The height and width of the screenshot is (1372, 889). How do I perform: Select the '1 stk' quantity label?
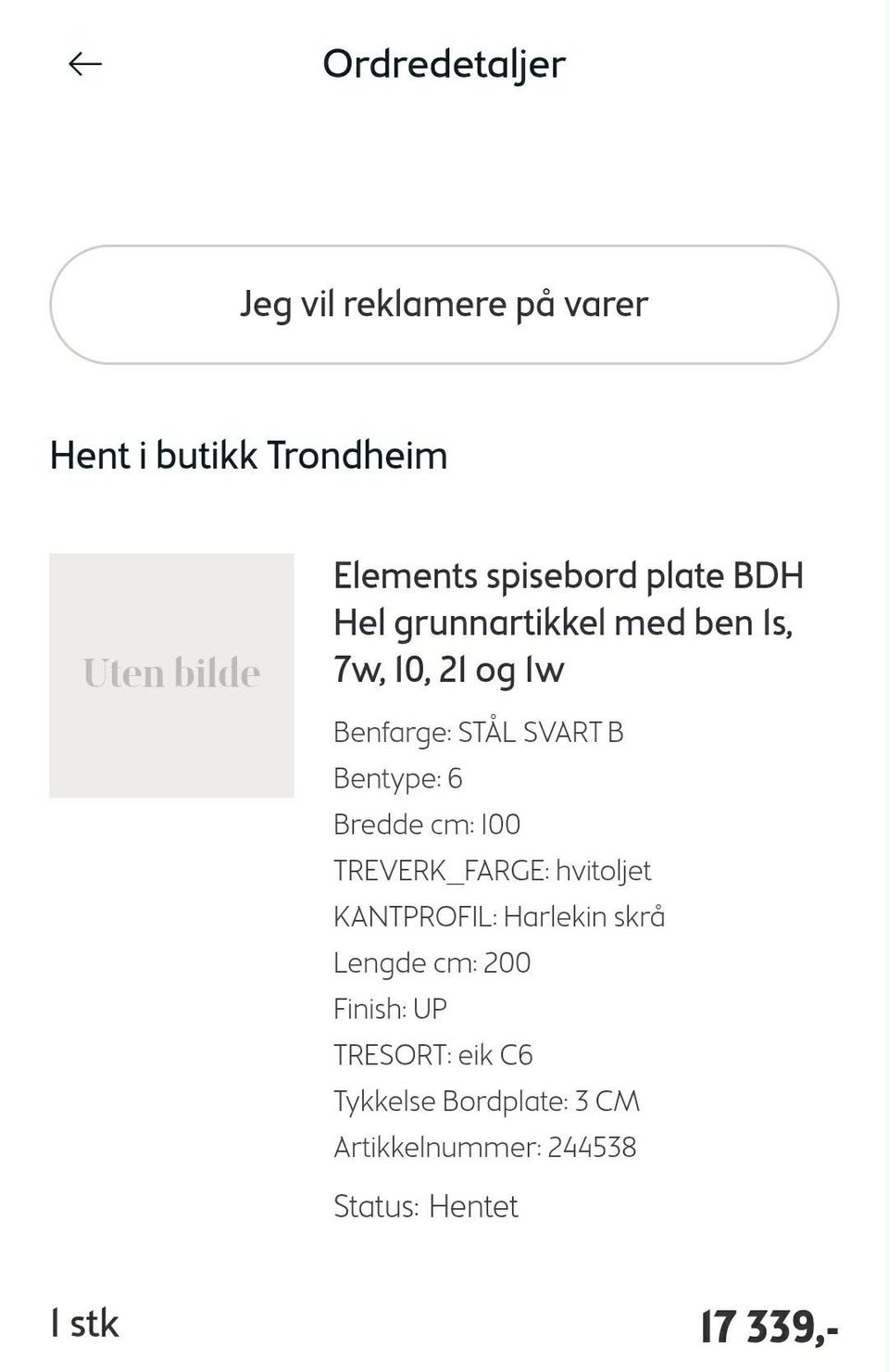coord(84,1326)
